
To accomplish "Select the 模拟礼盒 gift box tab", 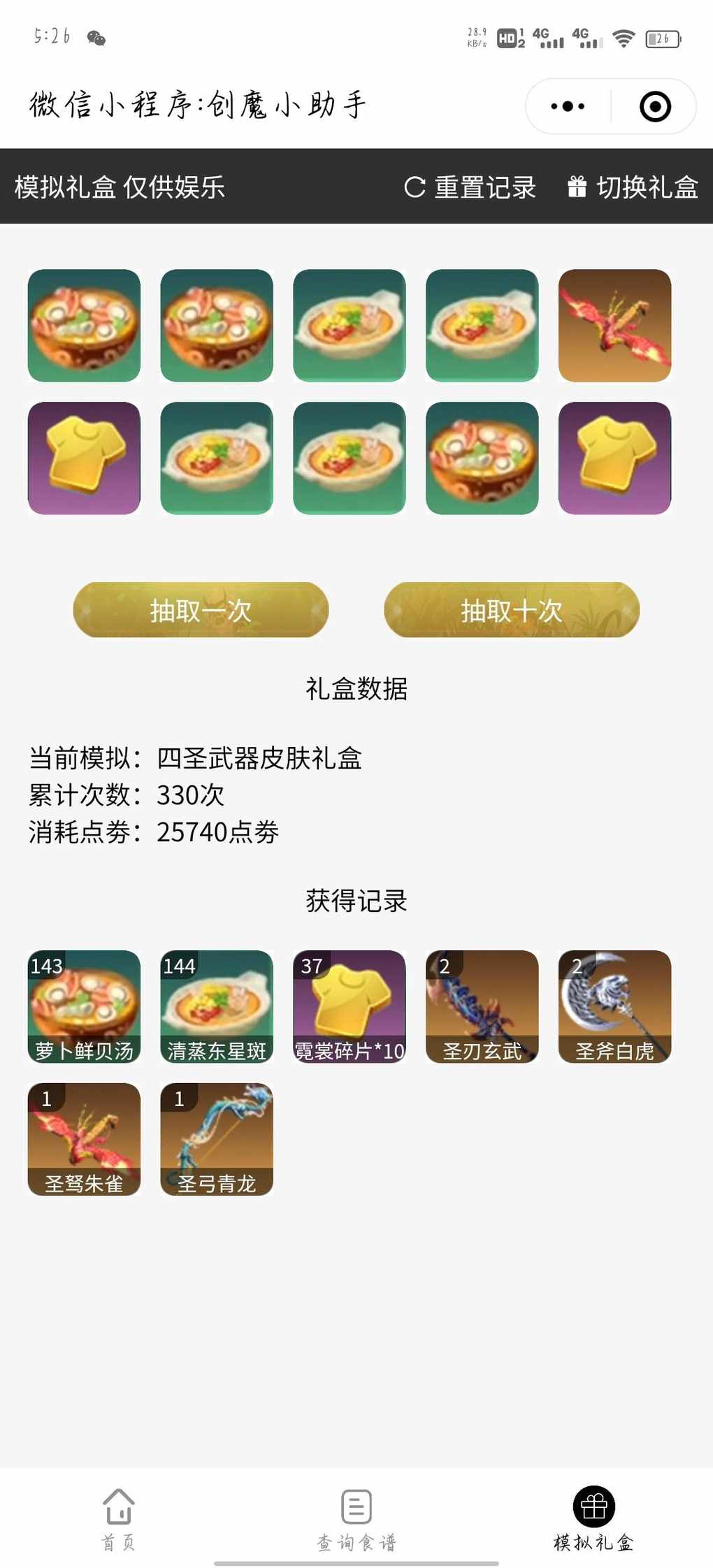I will coord(593,1518).
